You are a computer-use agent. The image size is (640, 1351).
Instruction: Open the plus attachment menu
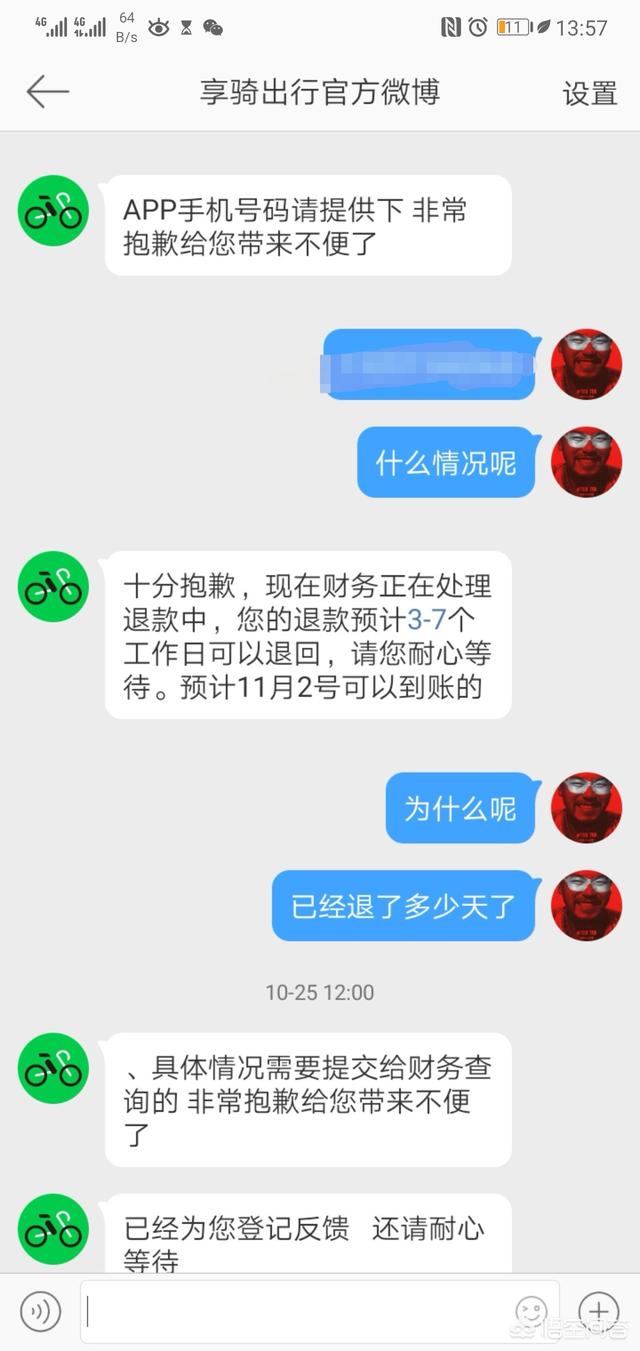coord(598,1311)
